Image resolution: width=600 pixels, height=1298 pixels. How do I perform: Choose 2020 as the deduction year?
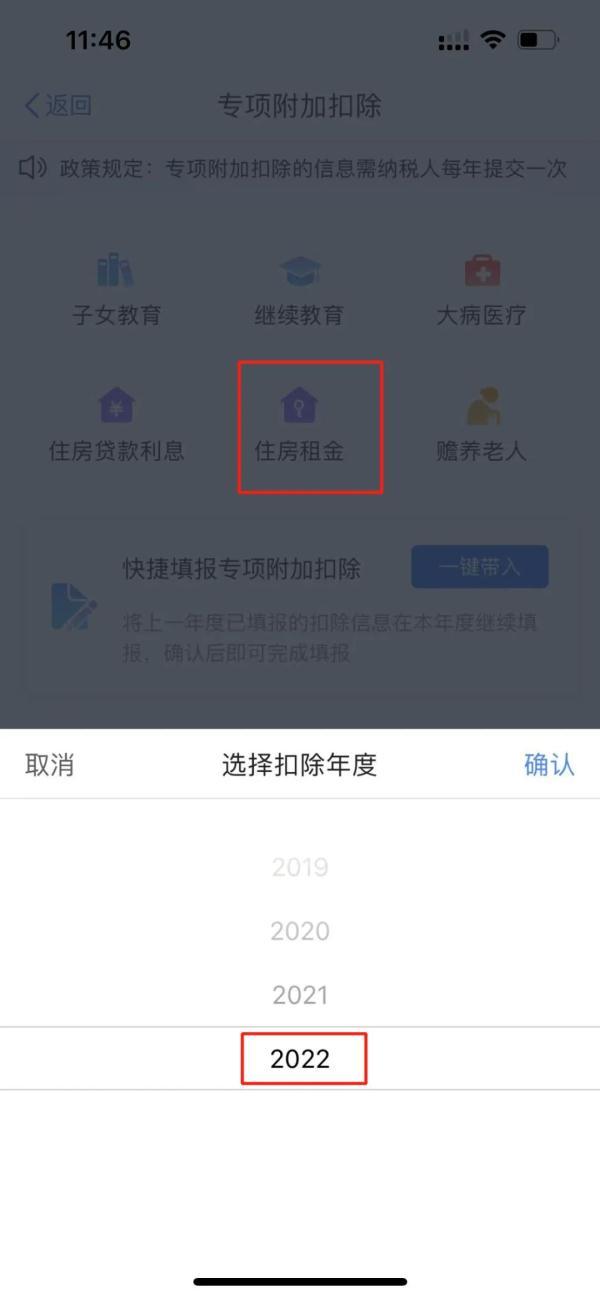click(300, 931)
